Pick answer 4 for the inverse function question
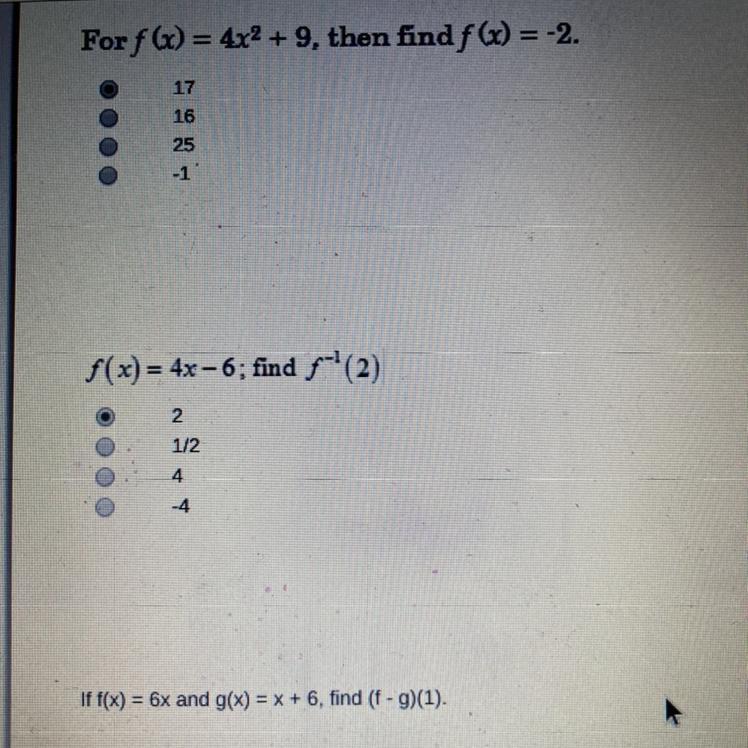748x748 pixels. [x=104, y=477]
